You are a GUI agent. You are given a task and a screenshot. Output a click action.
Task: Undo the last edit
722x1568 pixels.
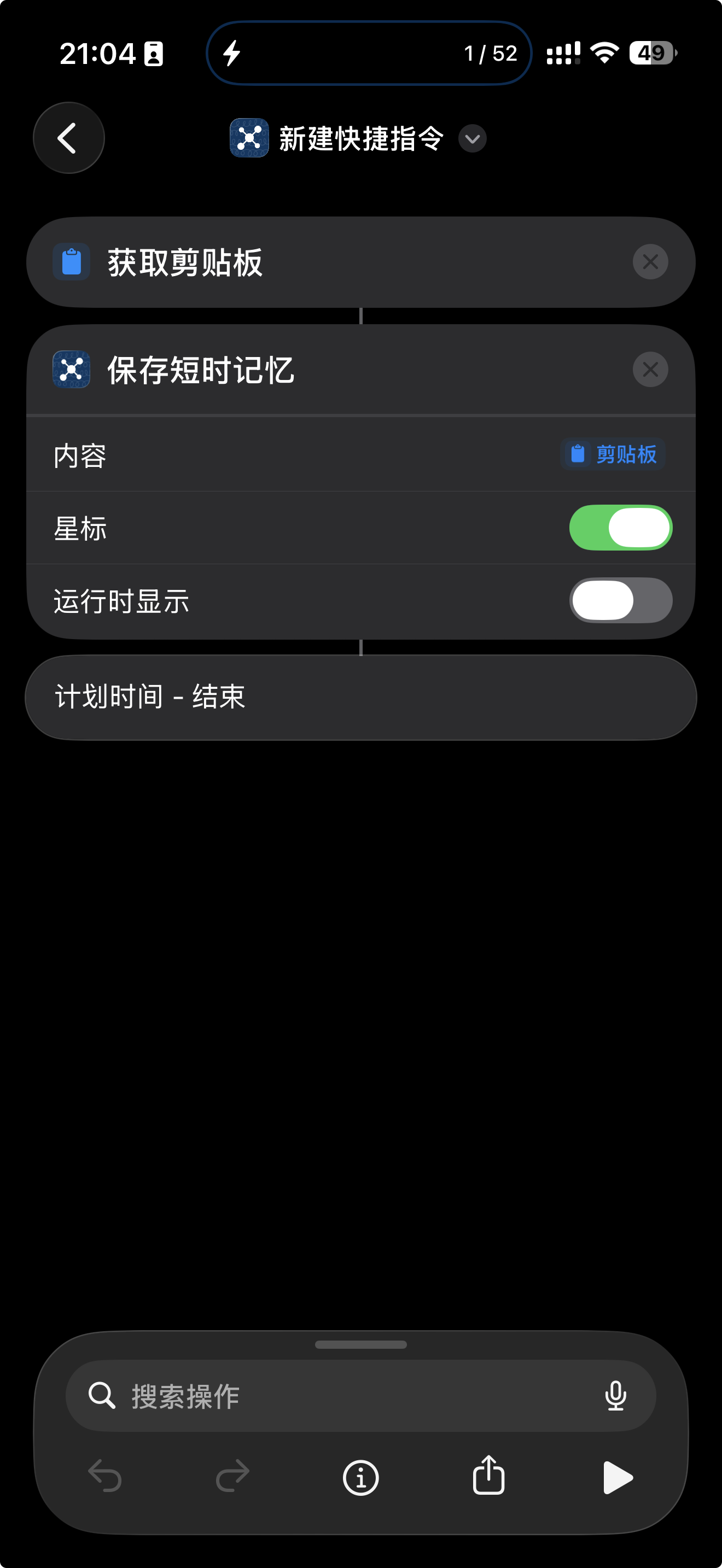pyautogui.click(x=106, y=1477)
